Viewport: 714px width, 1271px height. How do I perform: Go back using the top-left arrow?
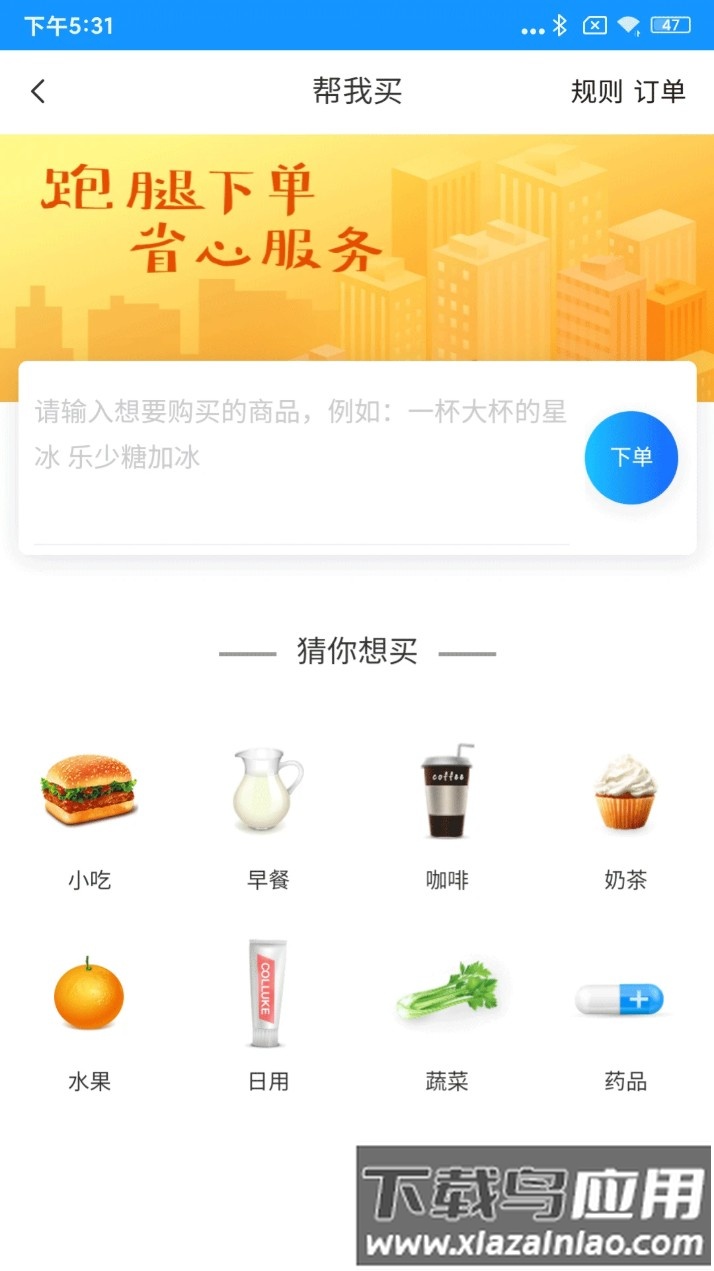[x=38, y=92]
